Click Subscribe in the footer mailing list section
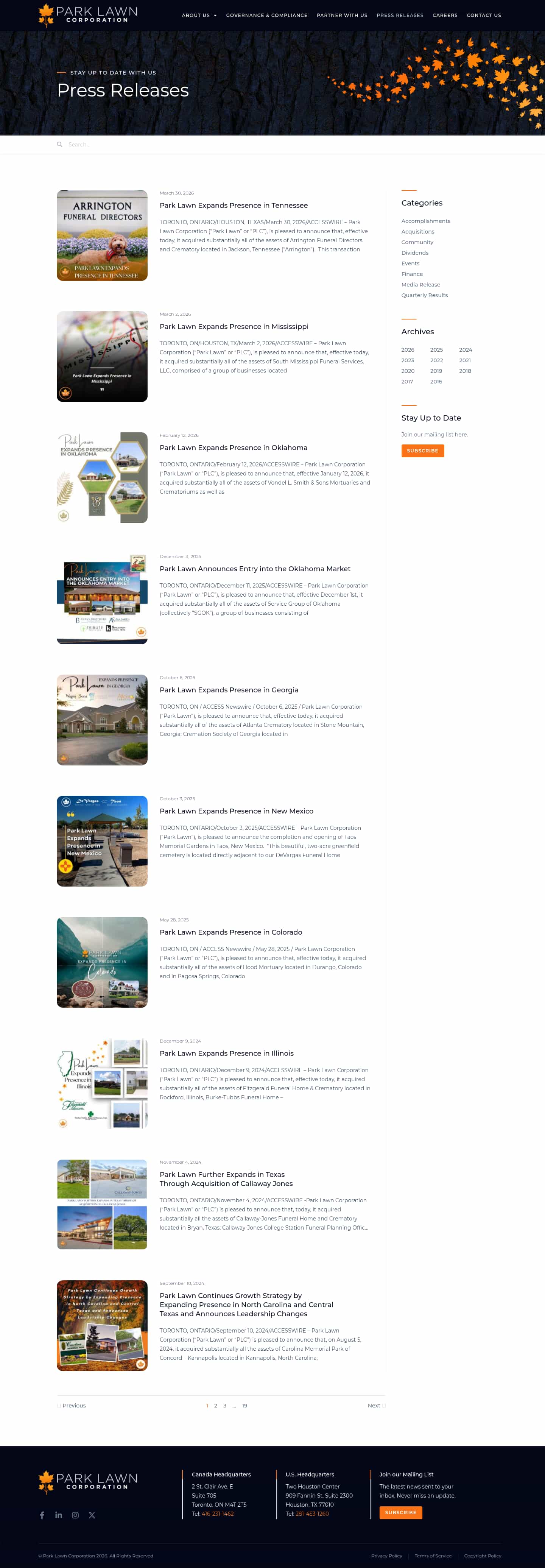Viewport: 545px width, 1568px height. (x=401, y=1513)
